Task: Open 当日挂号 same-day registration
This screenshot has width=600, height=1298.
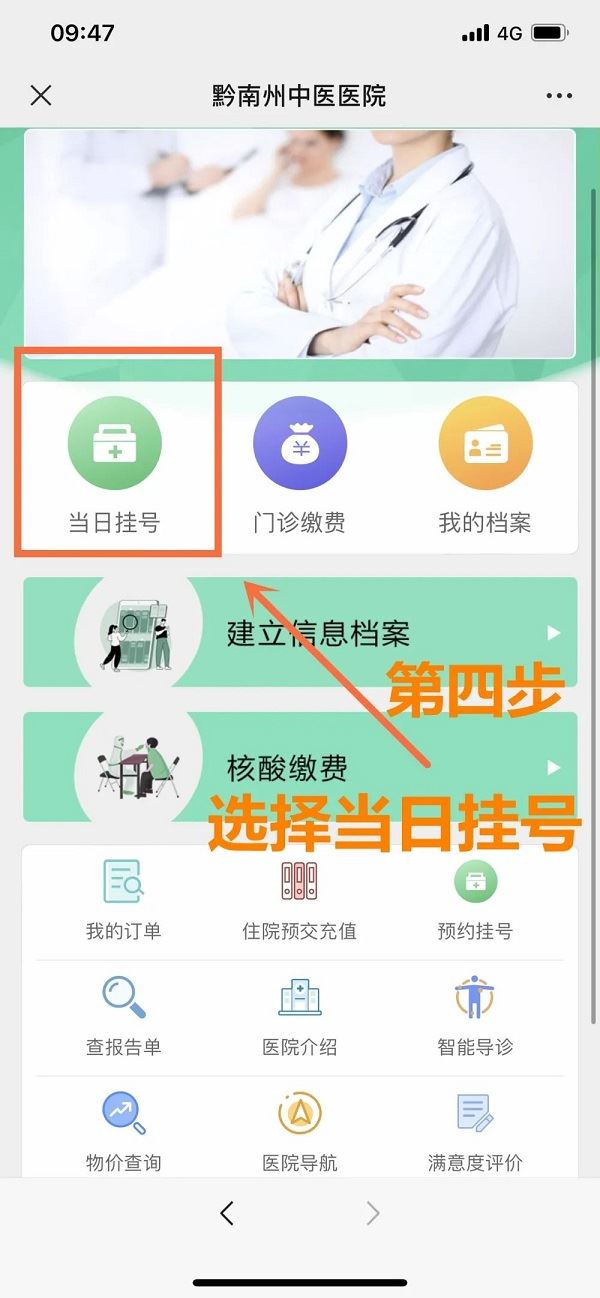Action: click(115, 465)
